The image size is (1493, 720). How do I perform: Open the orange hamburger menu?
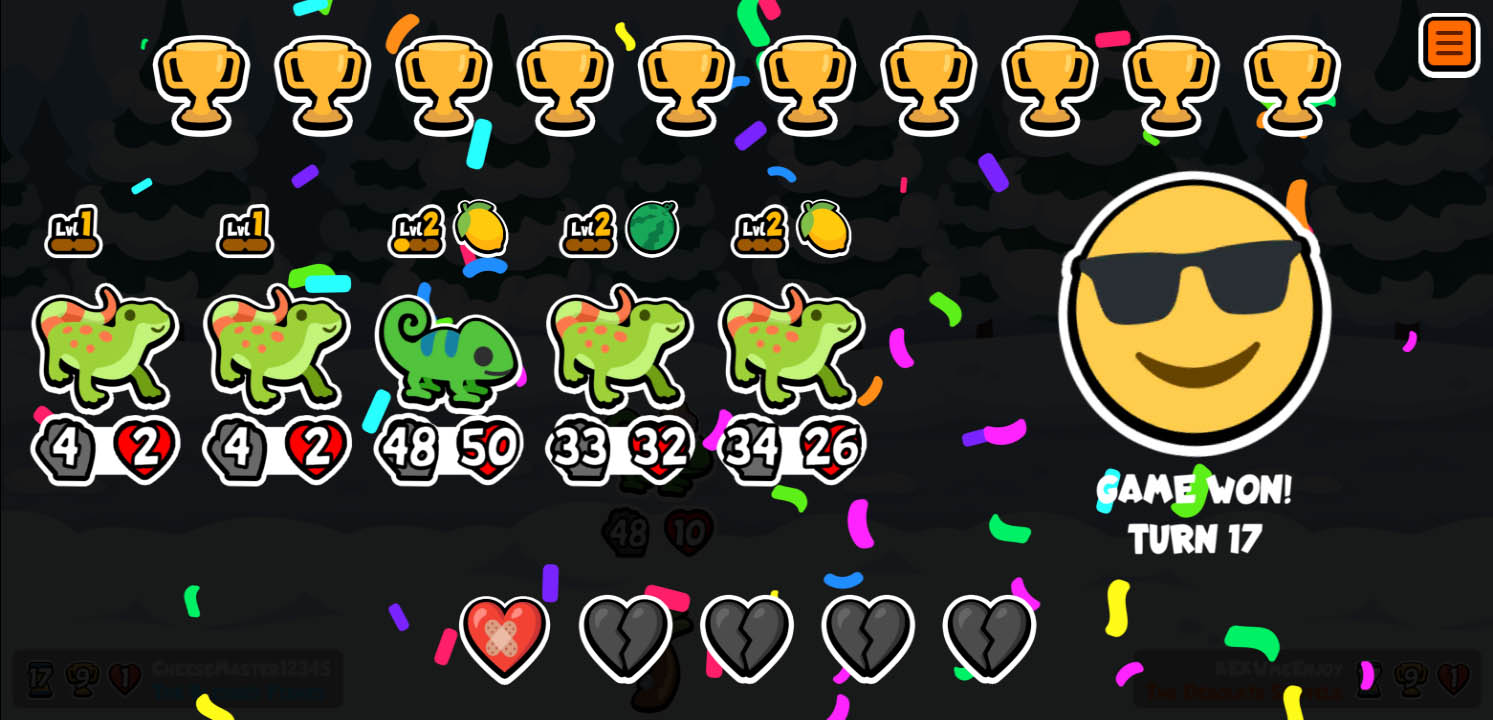point(1449,45)
